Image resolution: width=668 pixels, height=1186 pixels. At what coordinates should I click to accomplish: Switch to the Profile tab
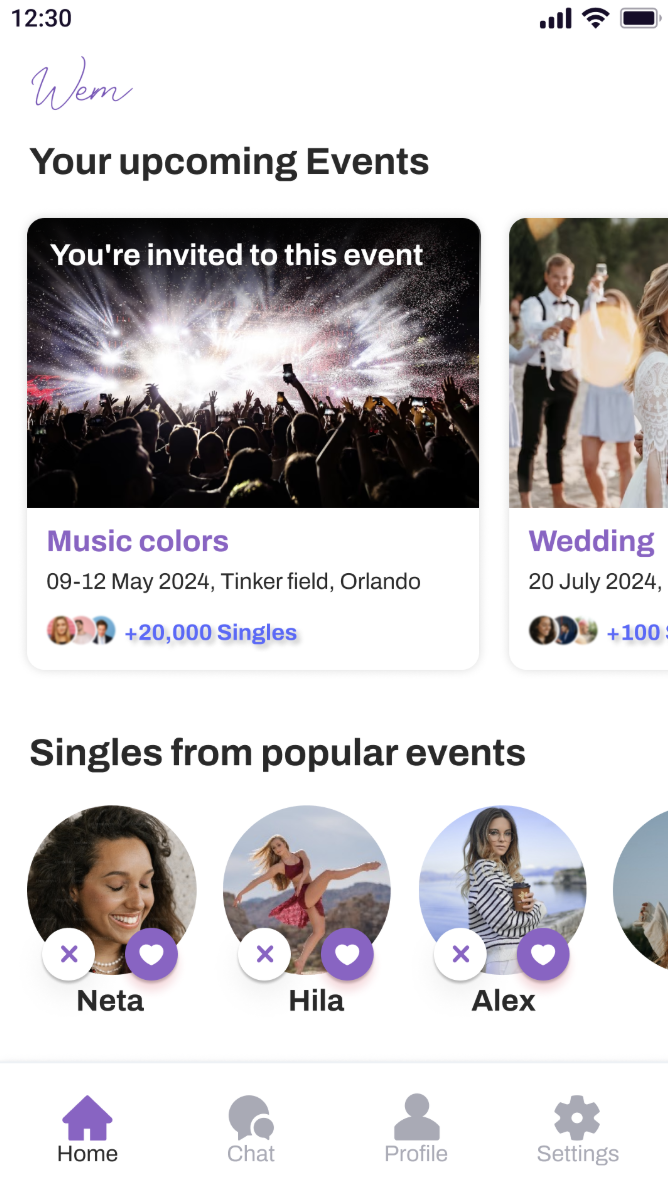(416, 1130)
